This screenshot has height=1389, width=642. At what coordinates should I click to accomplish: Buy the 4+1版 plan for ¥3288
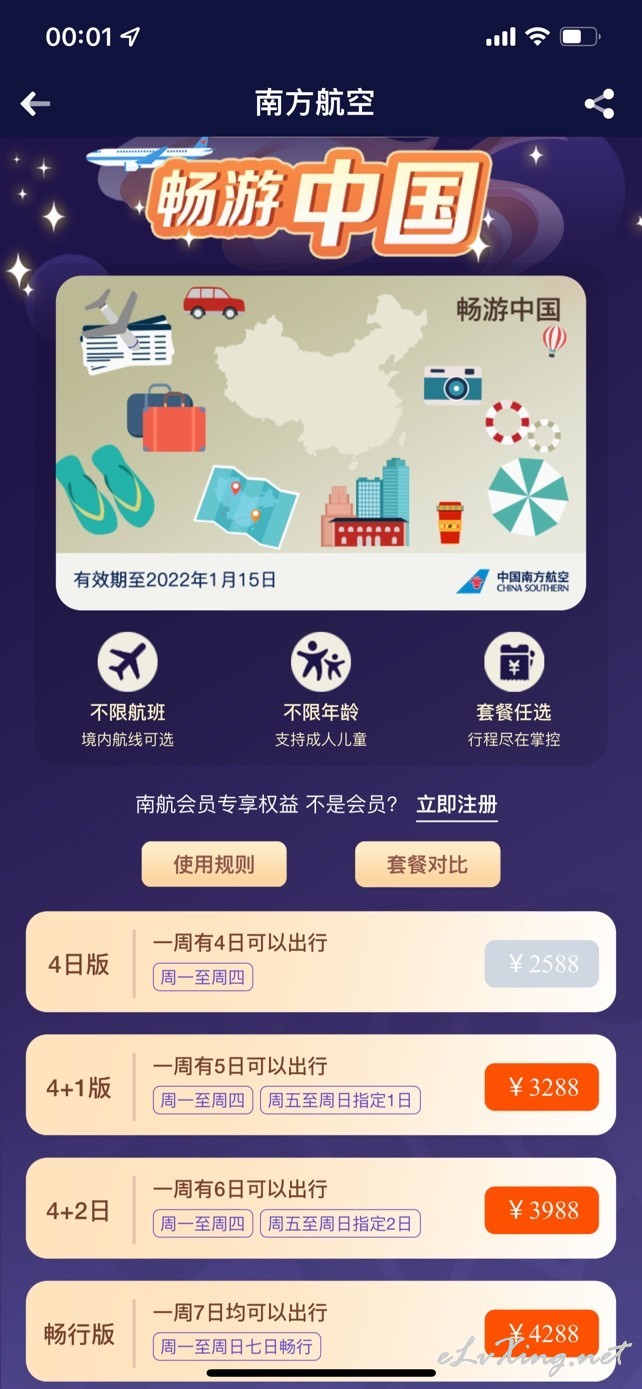(x=541, y=1087)
